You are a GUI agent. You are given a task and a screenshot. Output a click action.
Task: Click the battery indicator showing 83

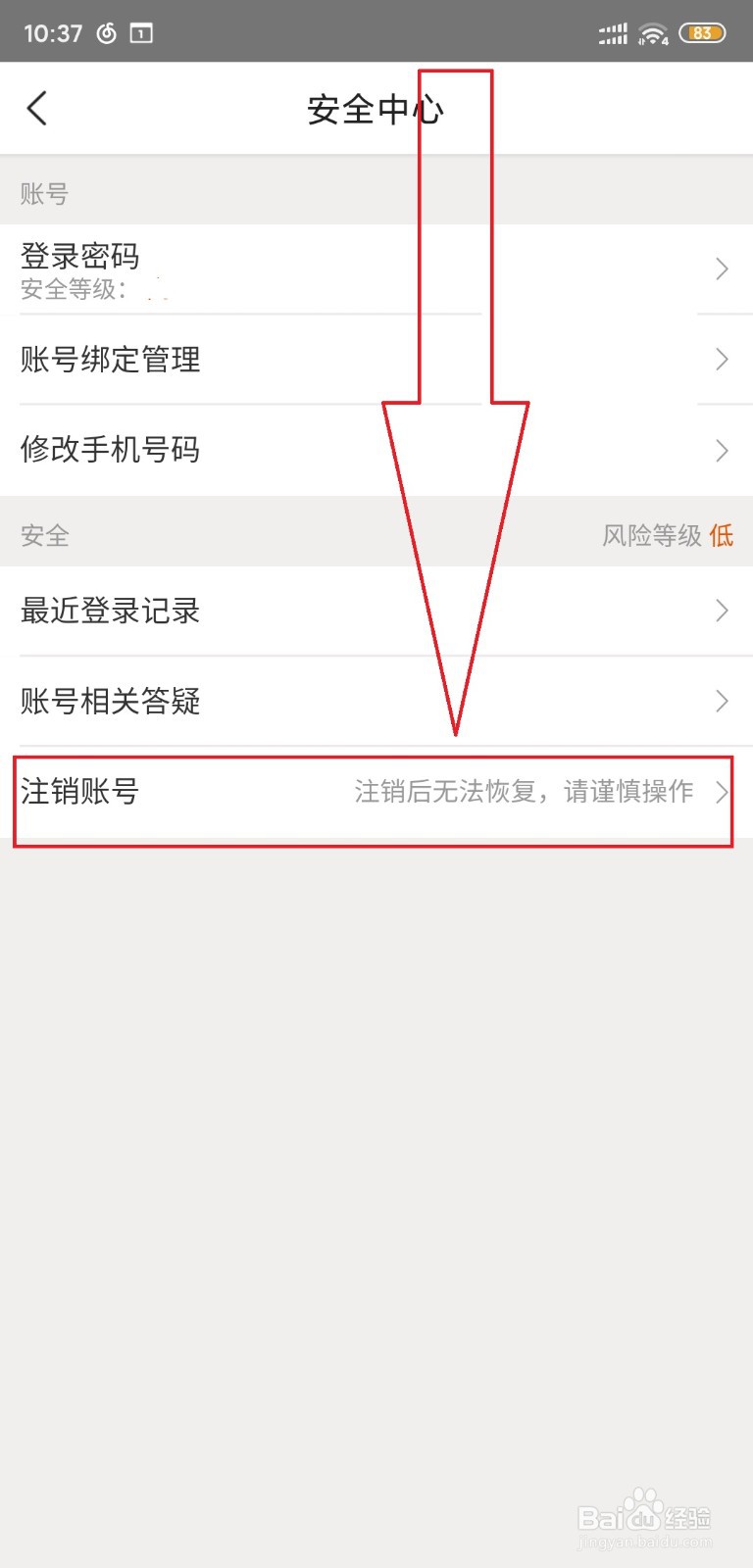[703, 32]
